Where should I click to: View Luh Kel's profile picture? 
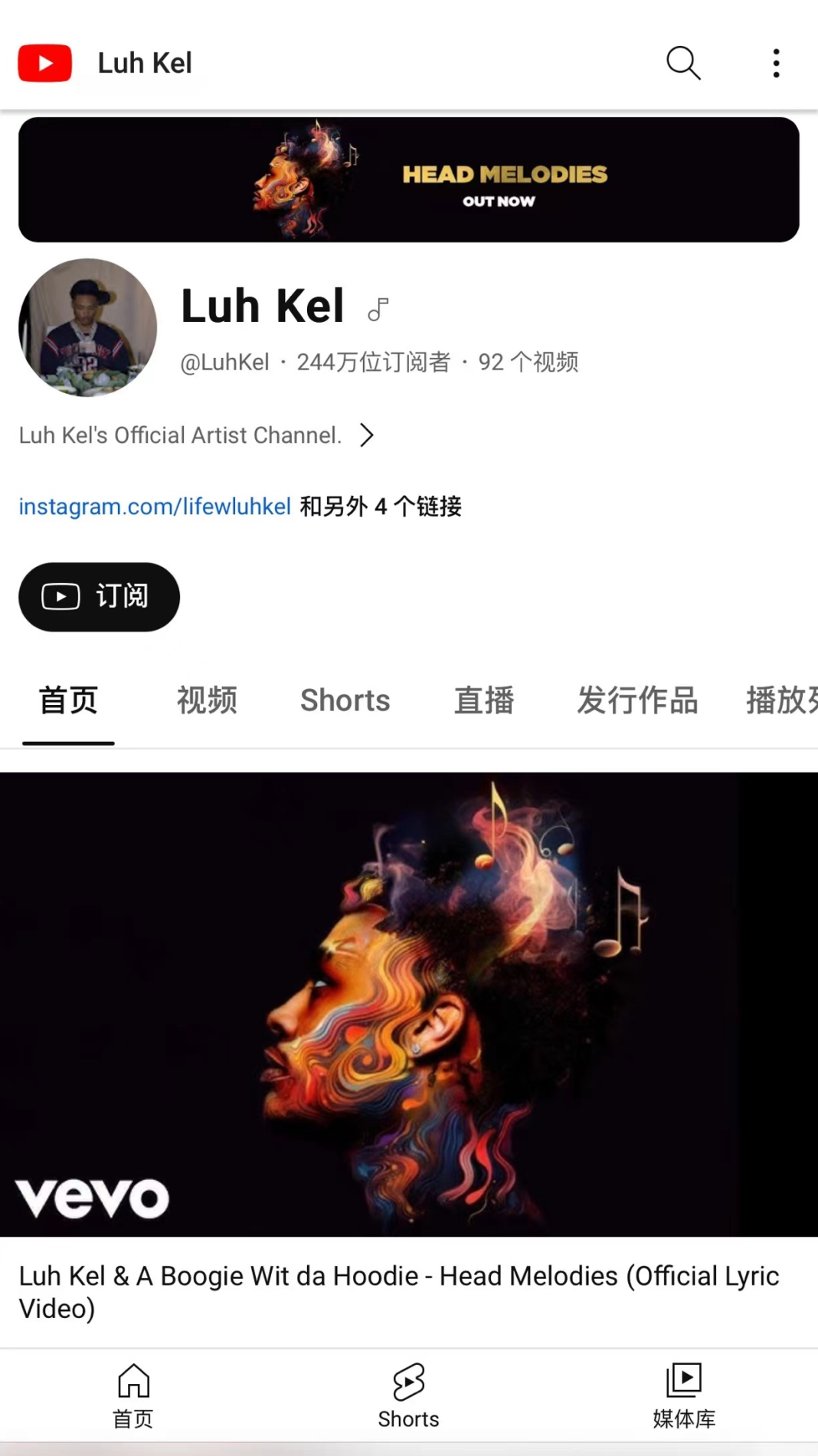(x=88, y=327)
